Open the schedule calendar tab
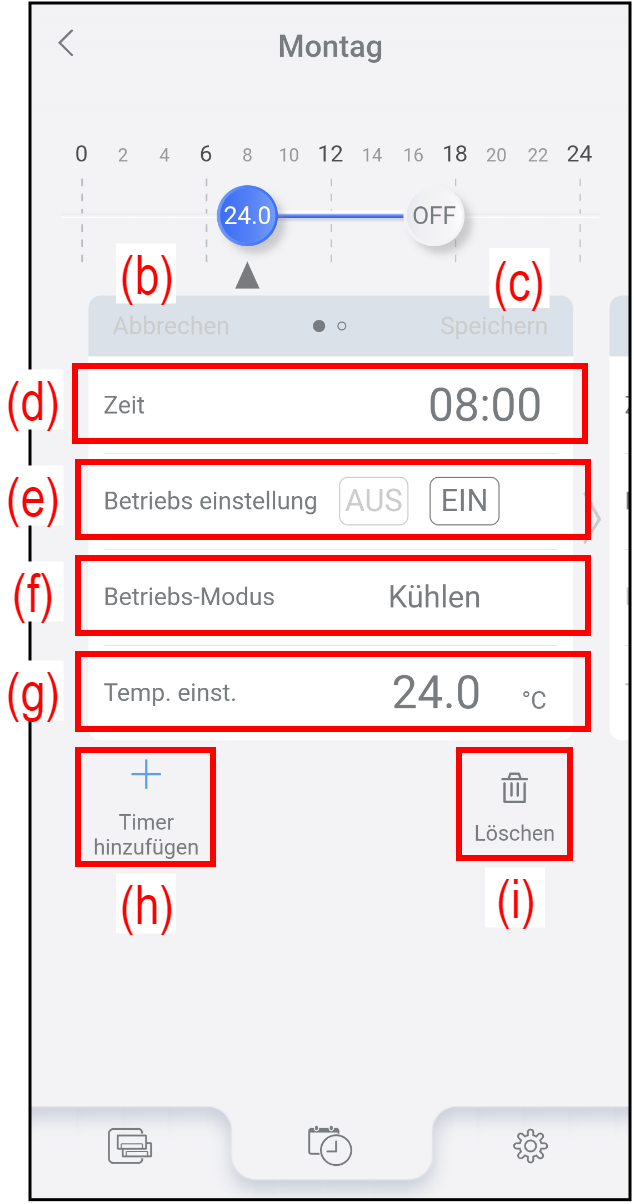Image resolution: width=634 pixels, height=1204 pixels. (330, 1145)
